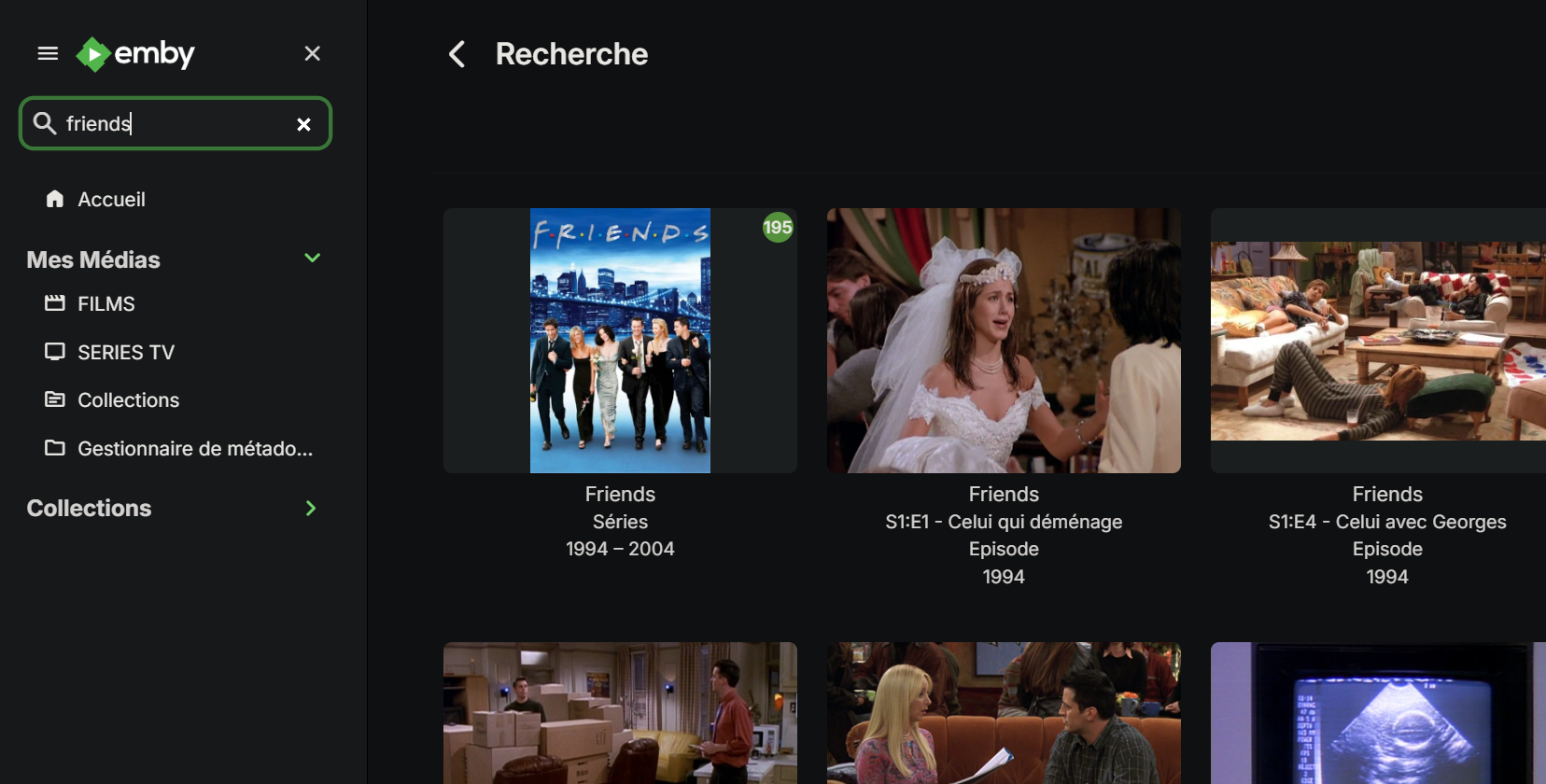The image size is (1546, 784).
Task: Close the side navigation panel
Action: 312,54
